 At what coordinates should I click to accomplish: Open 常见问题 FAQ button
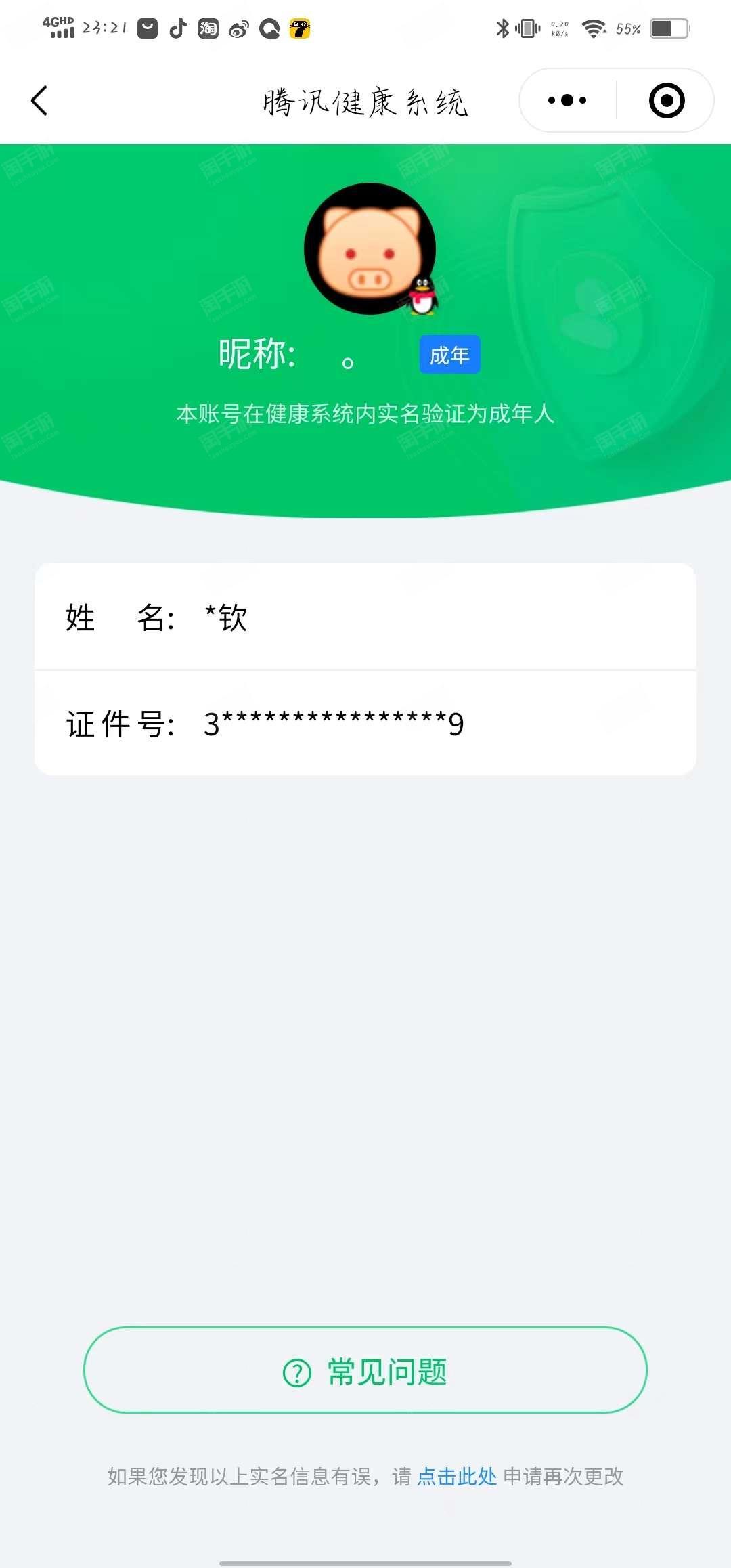pyautogui.click(x=365, y=1370)
